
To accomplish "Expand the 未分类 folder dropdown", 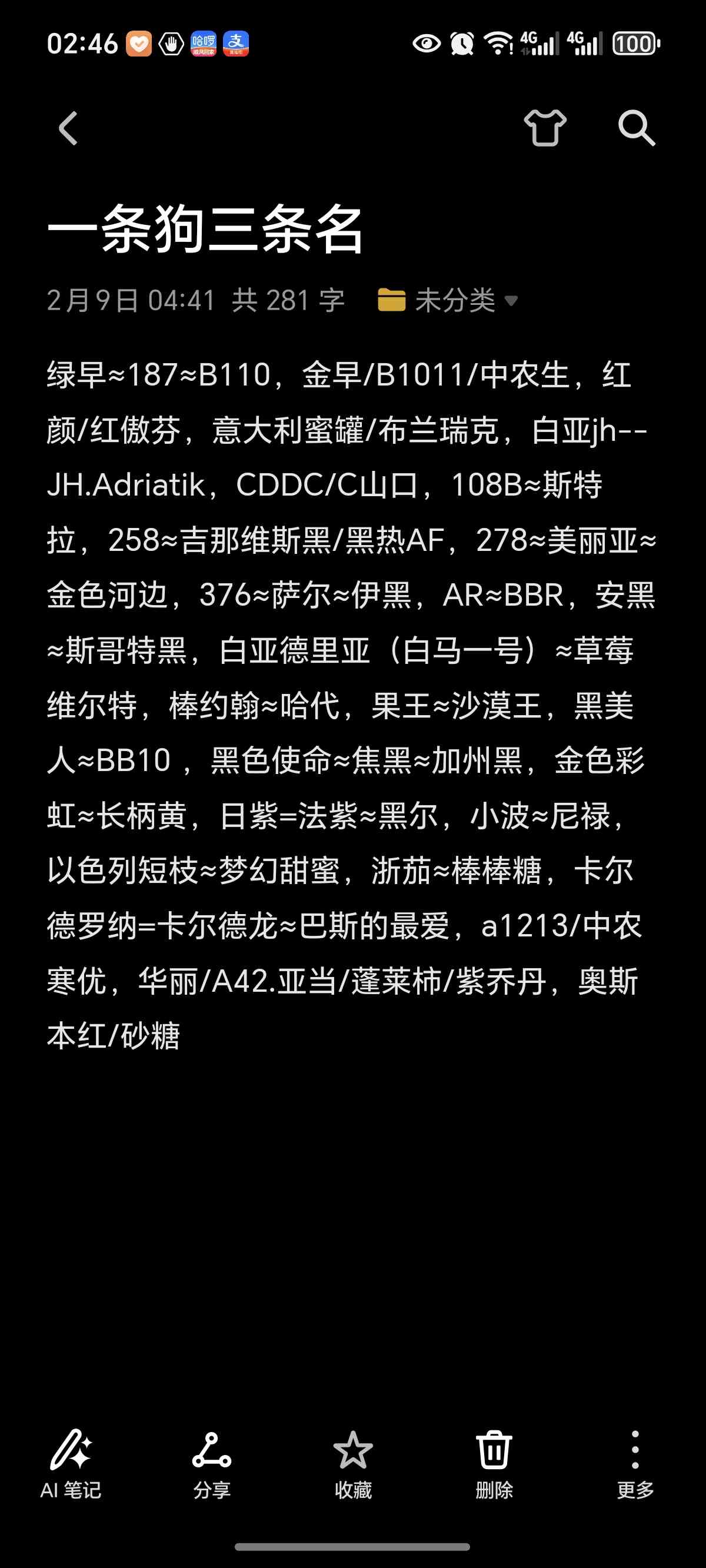I will tap(448, 300).
